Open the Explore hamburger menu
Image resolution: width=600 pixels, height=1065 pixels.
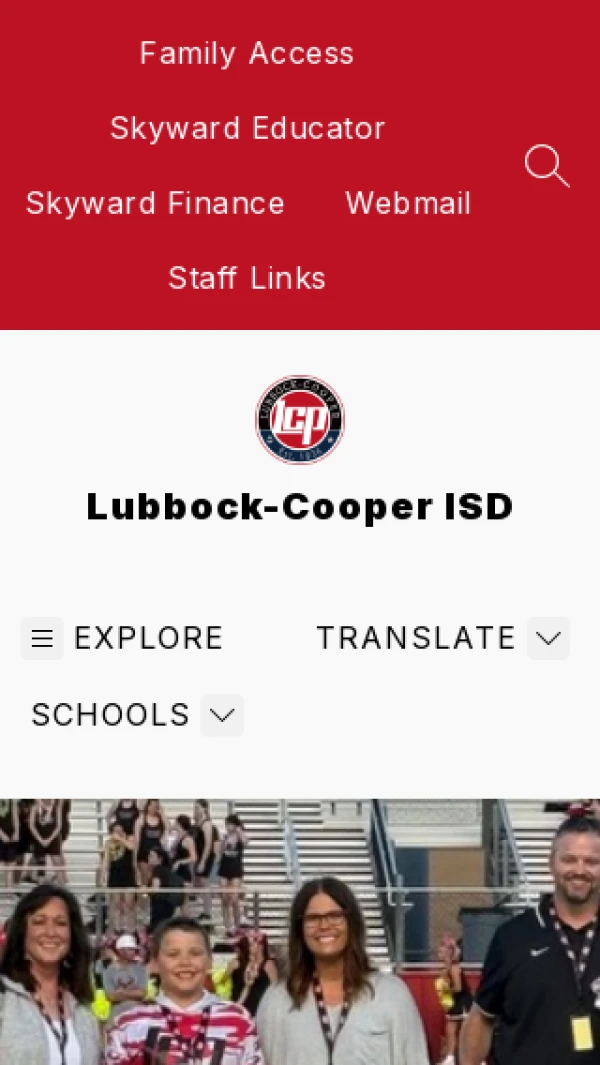point(42,638)
